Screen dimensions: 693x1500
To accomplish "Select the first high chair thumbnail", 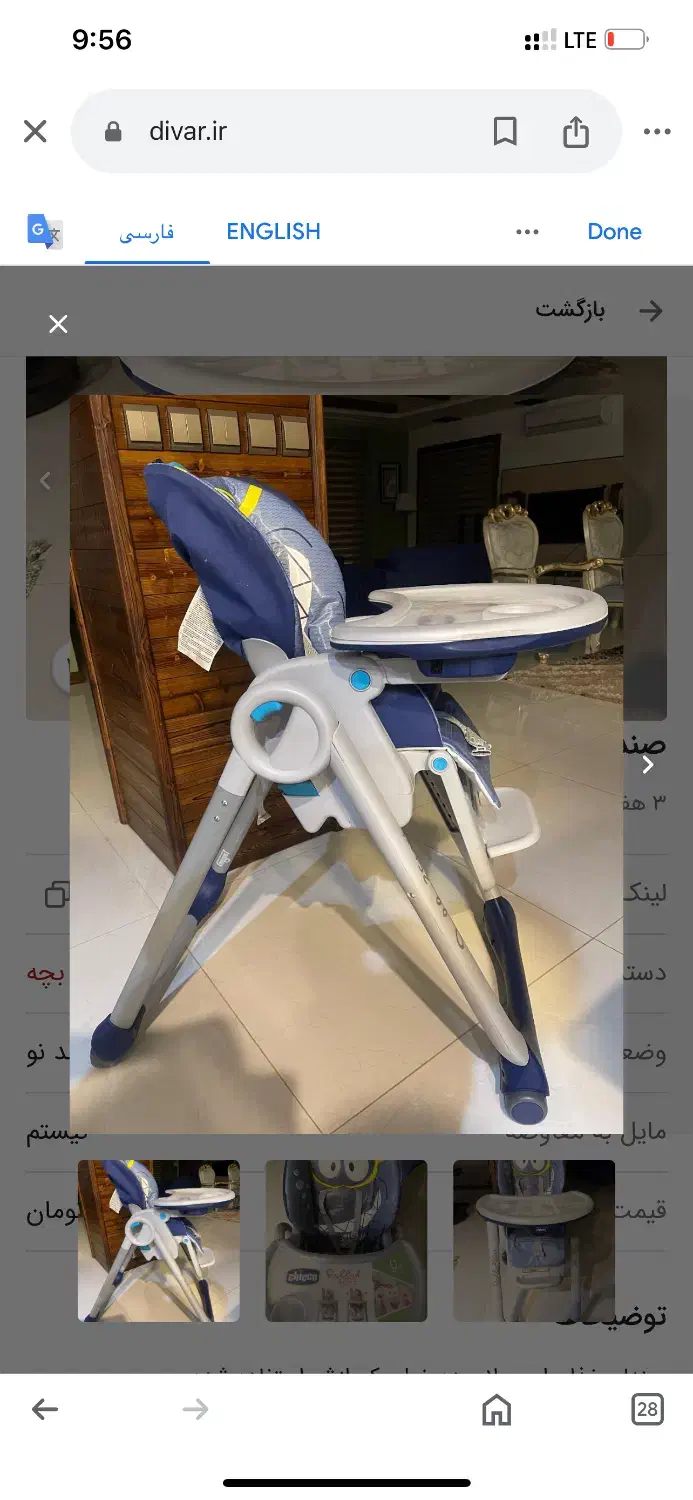I will click(x=159, y=1240).
